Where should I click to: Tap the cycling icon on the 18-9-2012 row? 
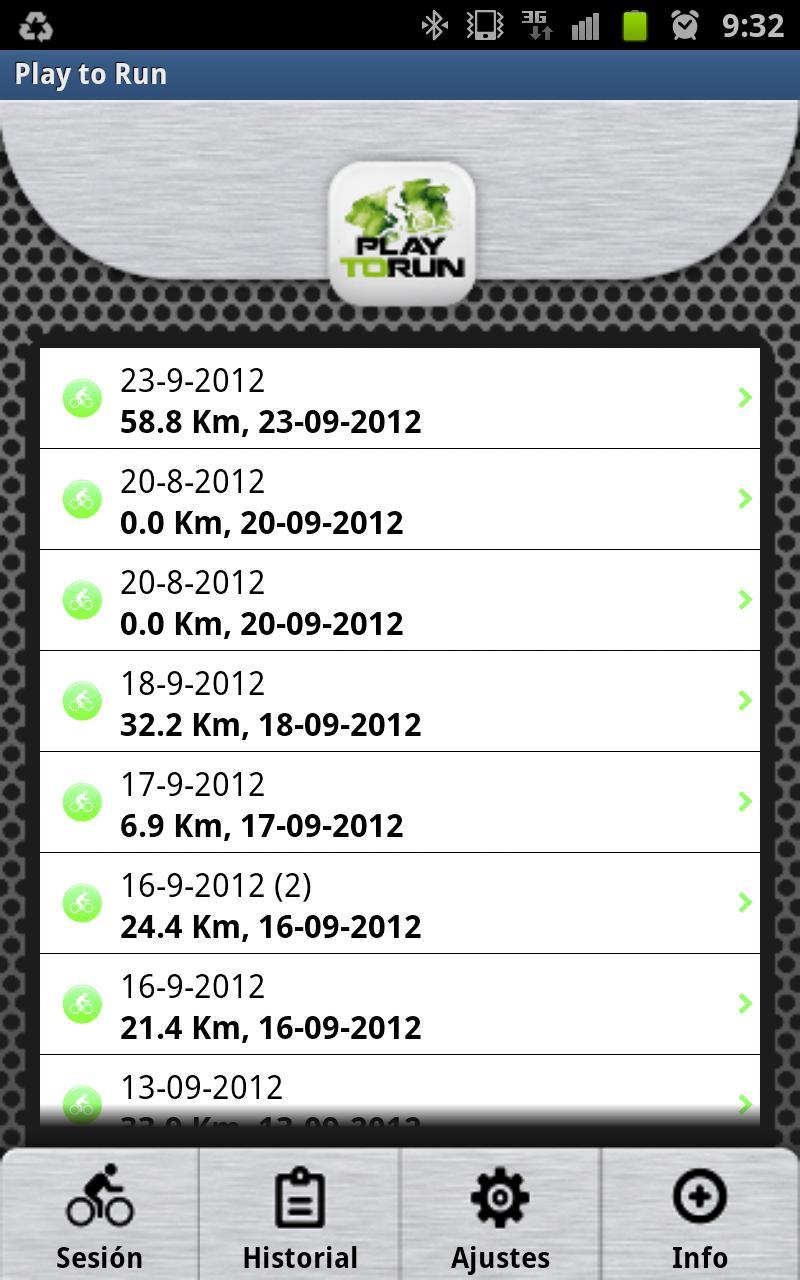(x=82, y=700)
